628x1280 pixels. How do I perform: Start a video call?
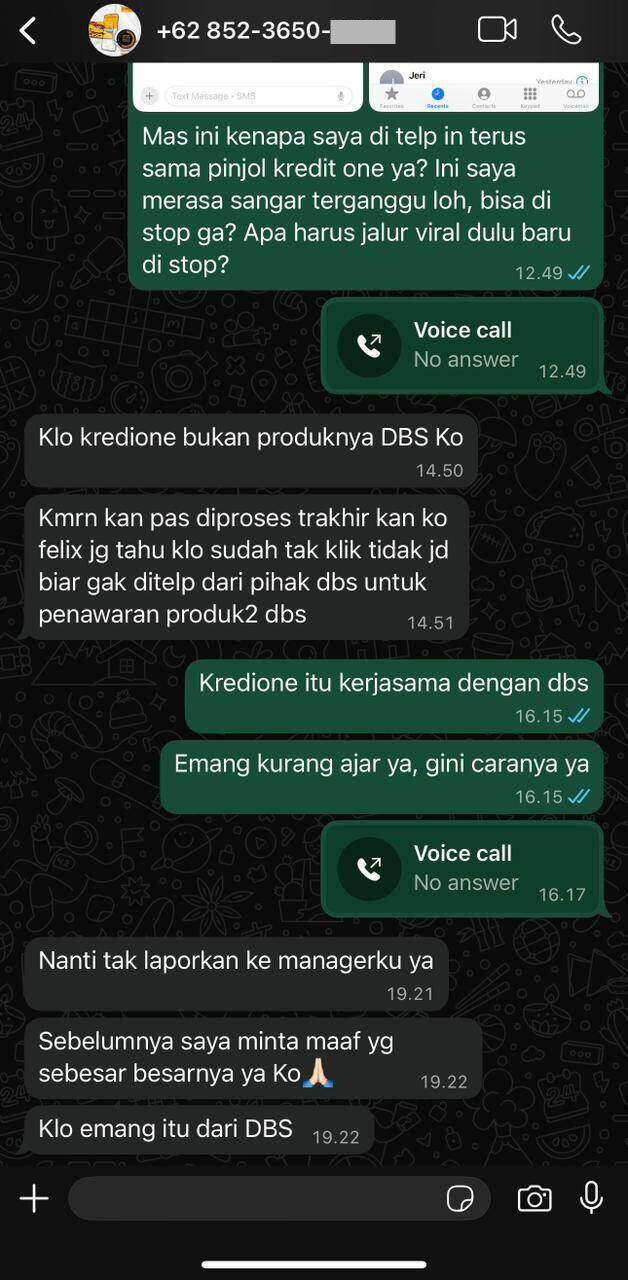497,30
